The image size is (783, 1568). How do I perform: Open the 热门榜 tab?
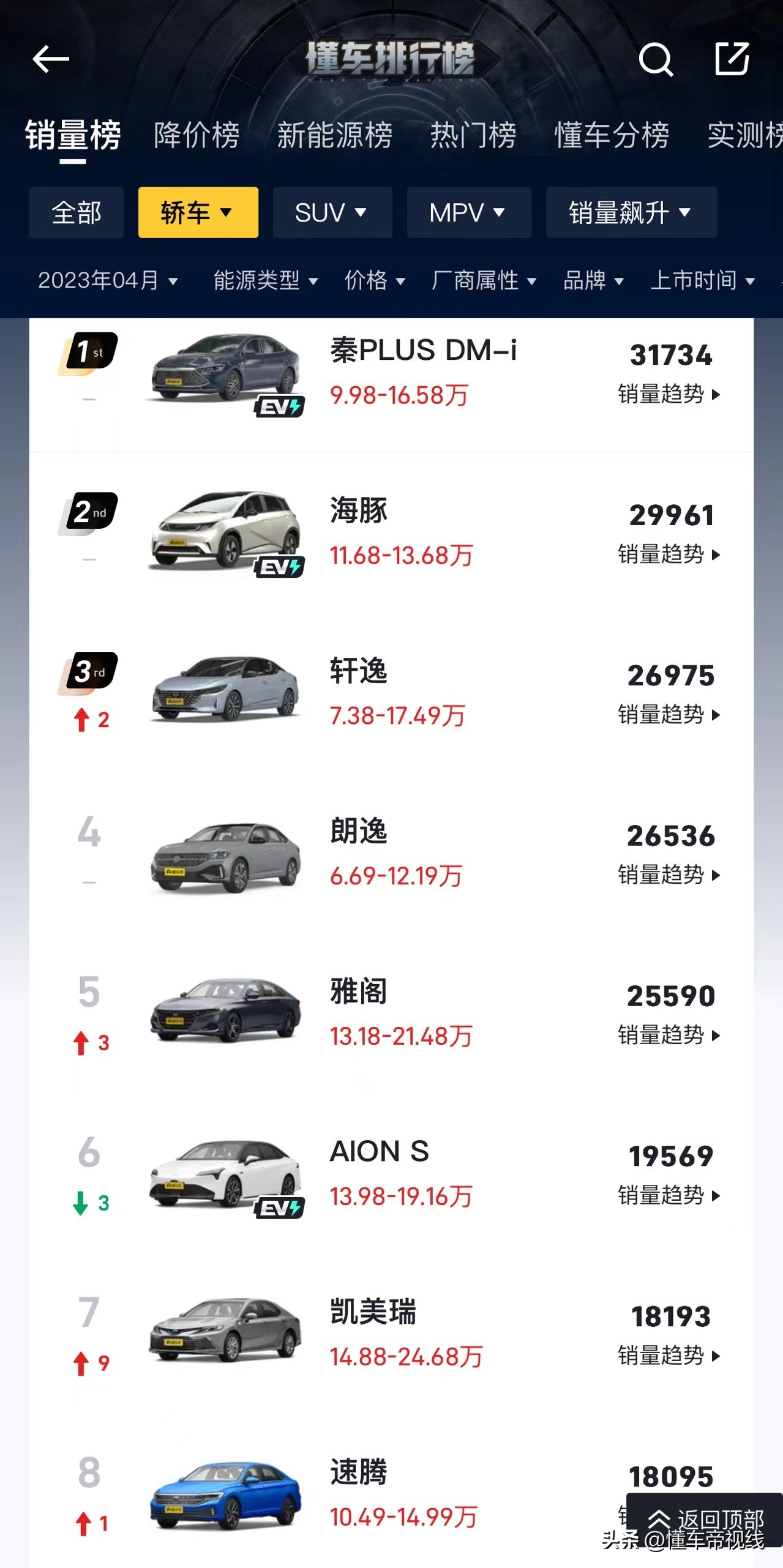pyautogui.click(x=473, y=135)
